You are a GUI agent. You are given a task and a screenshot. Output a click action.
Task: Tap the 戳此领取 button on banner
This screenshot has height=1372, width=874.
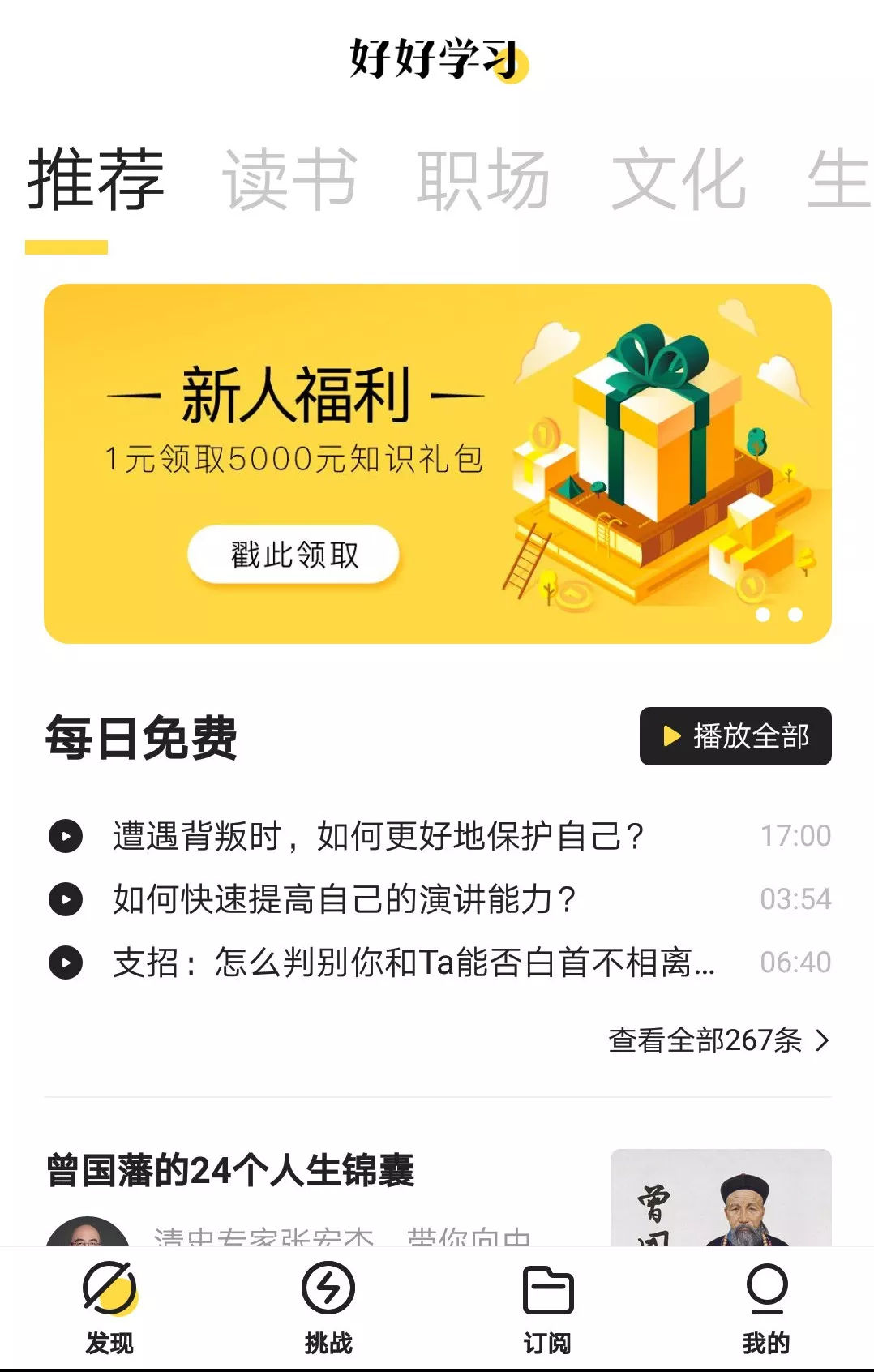point(293,555)
